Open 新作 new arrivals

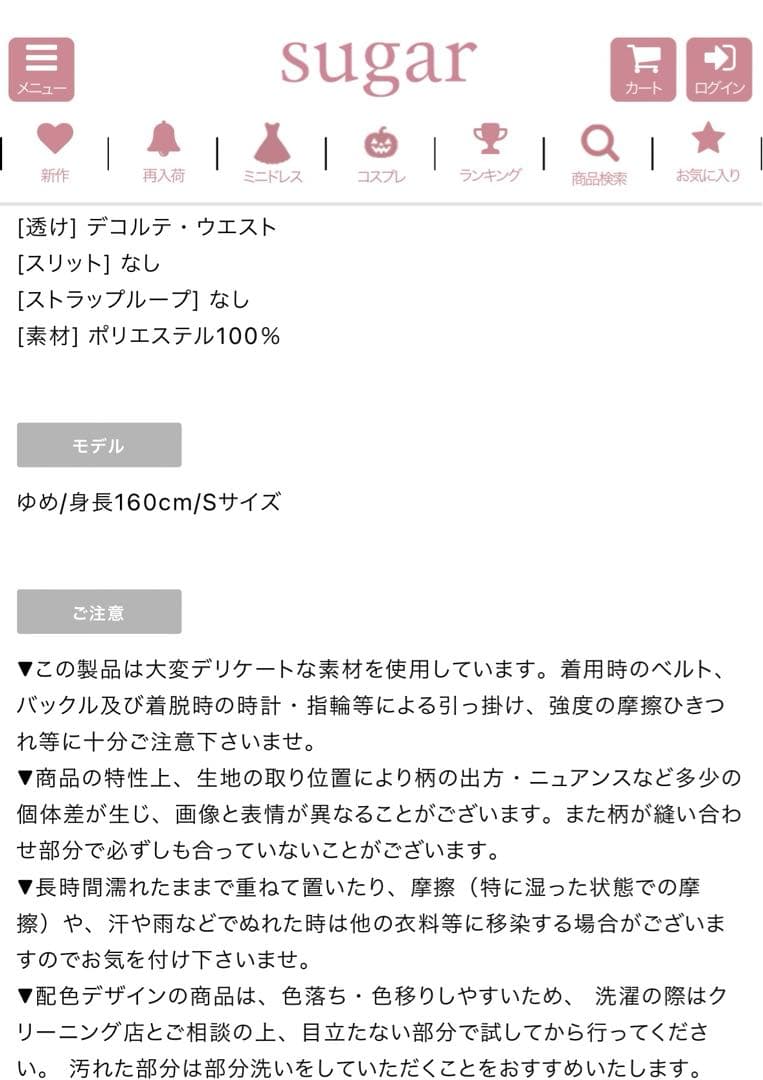(55, 152)
